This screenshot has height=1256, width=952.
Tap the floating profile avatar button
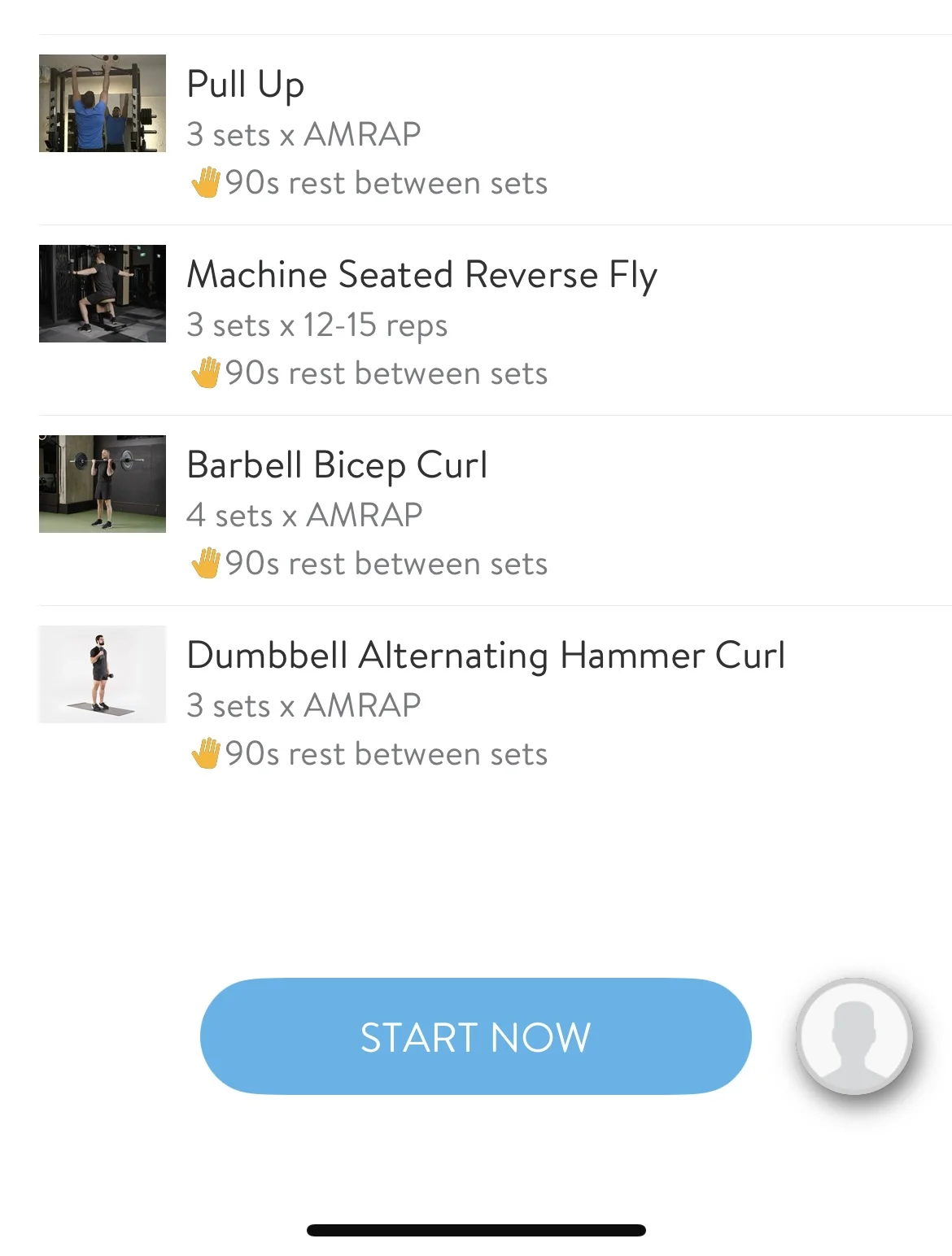pos(854,1036)
